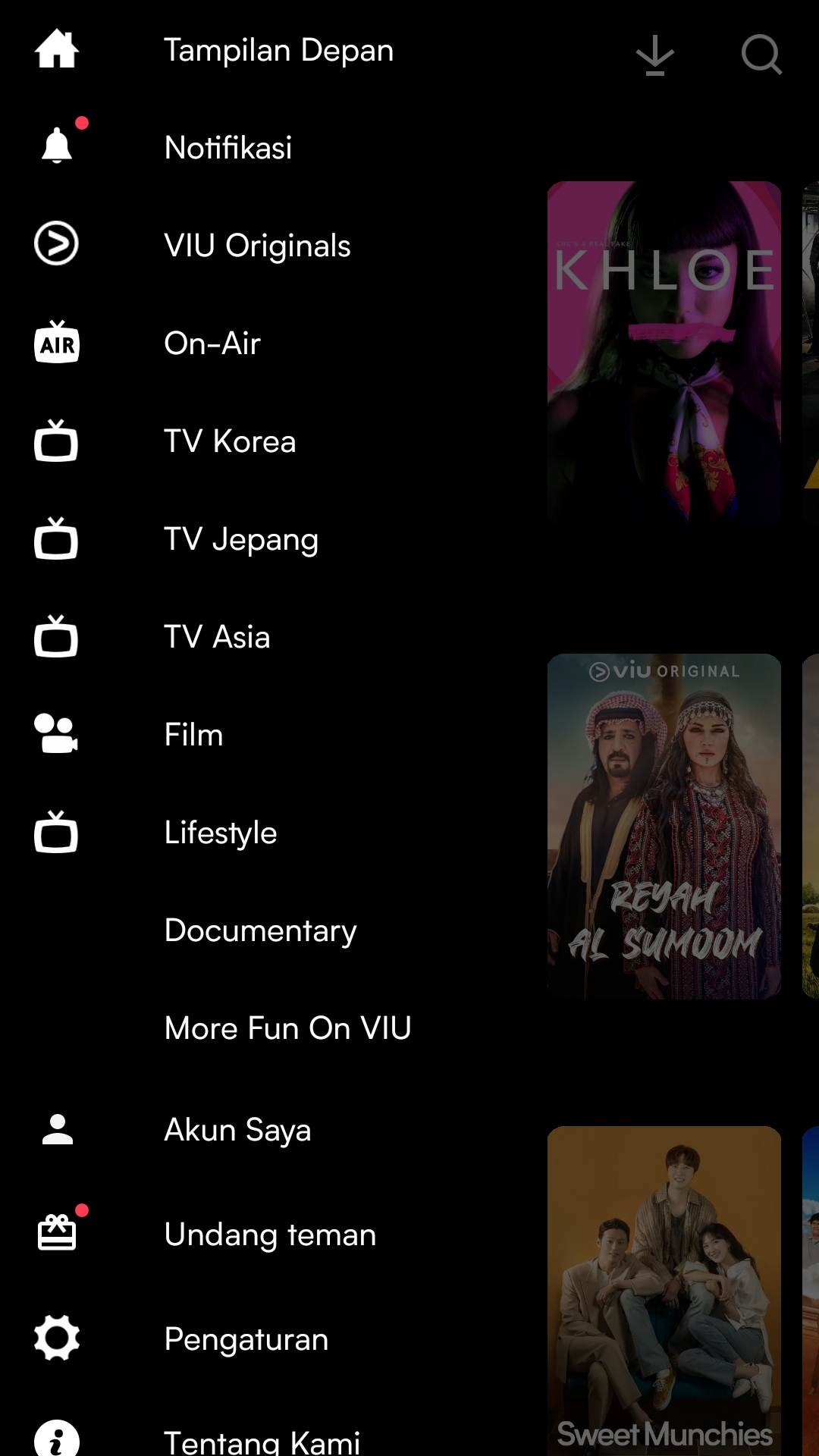Open Tentang Kami about page
The height and width of the screenshot is (1456, 819).
point(262,1439)
